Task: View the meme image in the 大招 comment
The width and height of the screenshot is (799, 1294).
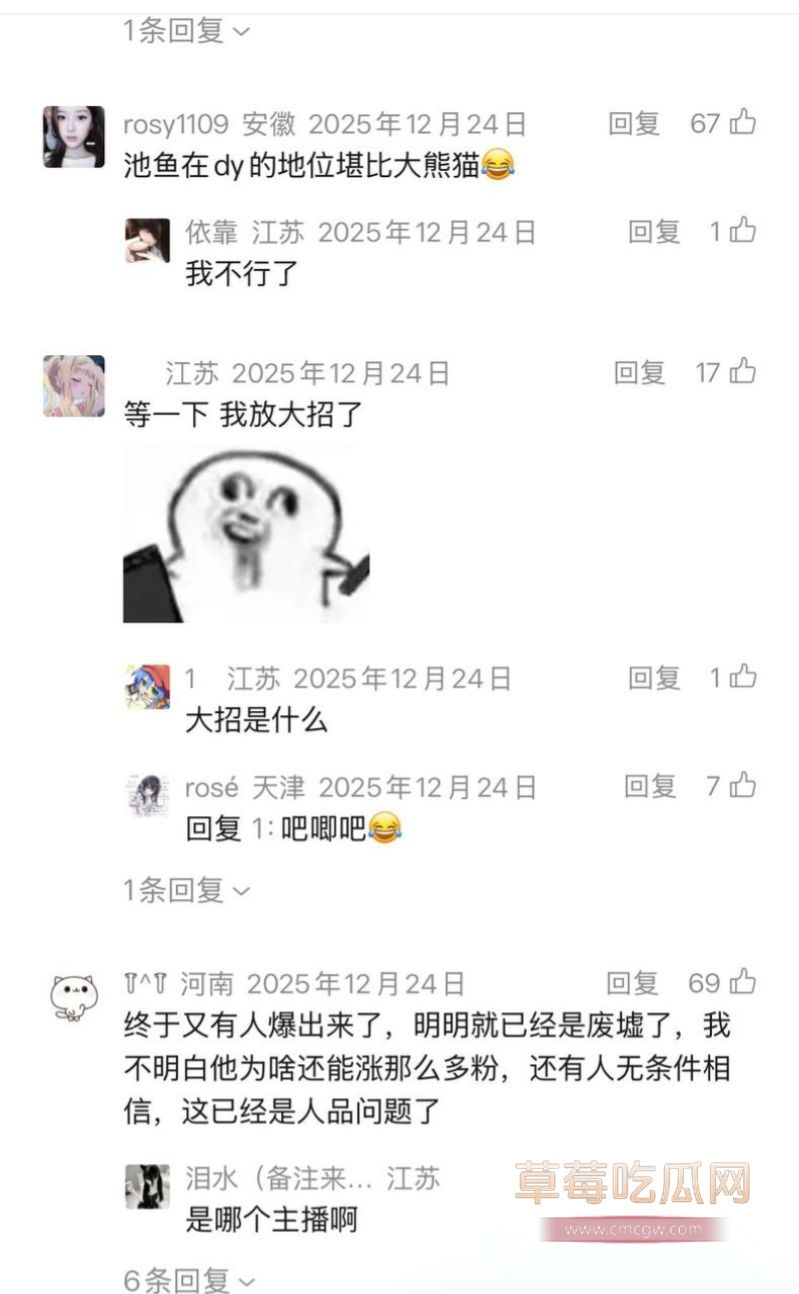Action: (245, 534)
